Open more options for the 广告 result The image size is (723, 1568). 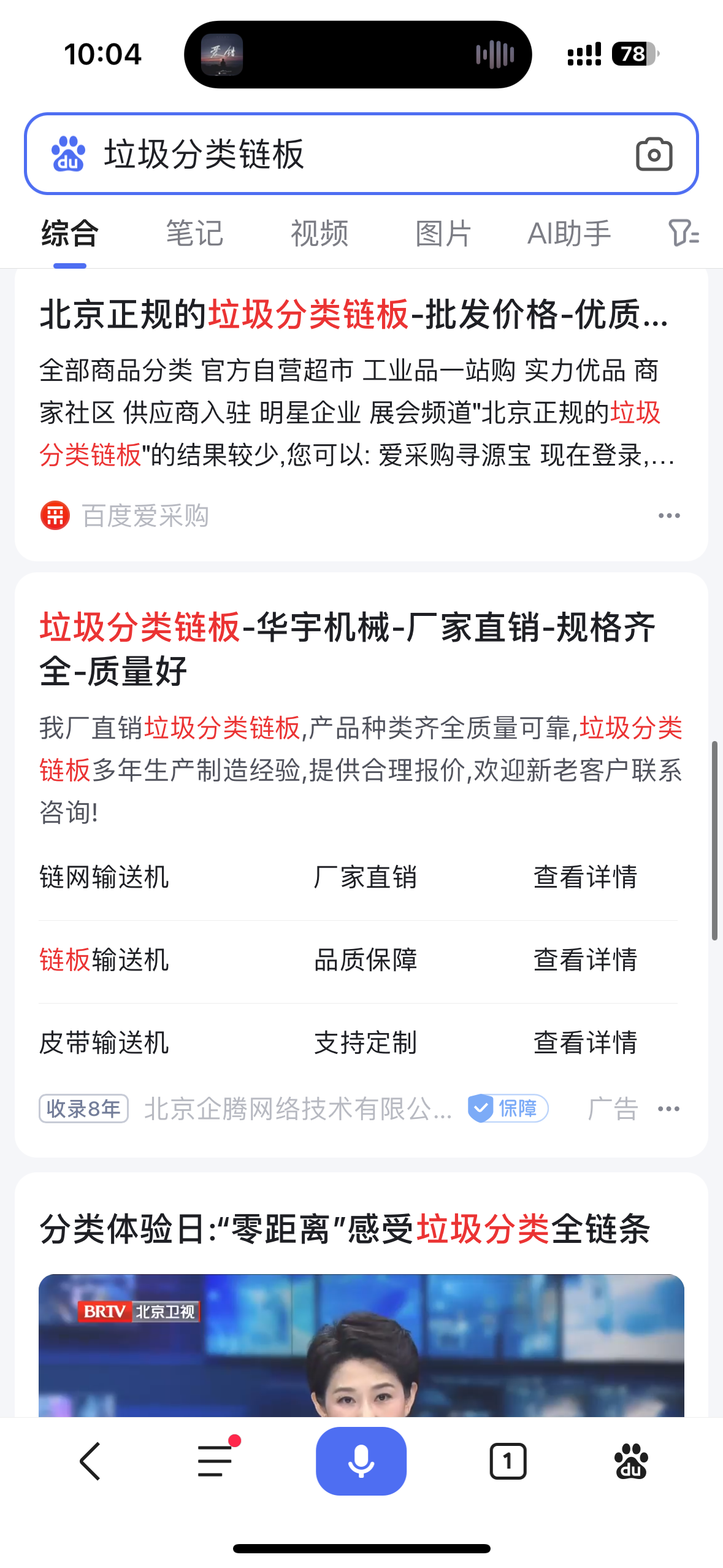tap(668, 1109)
